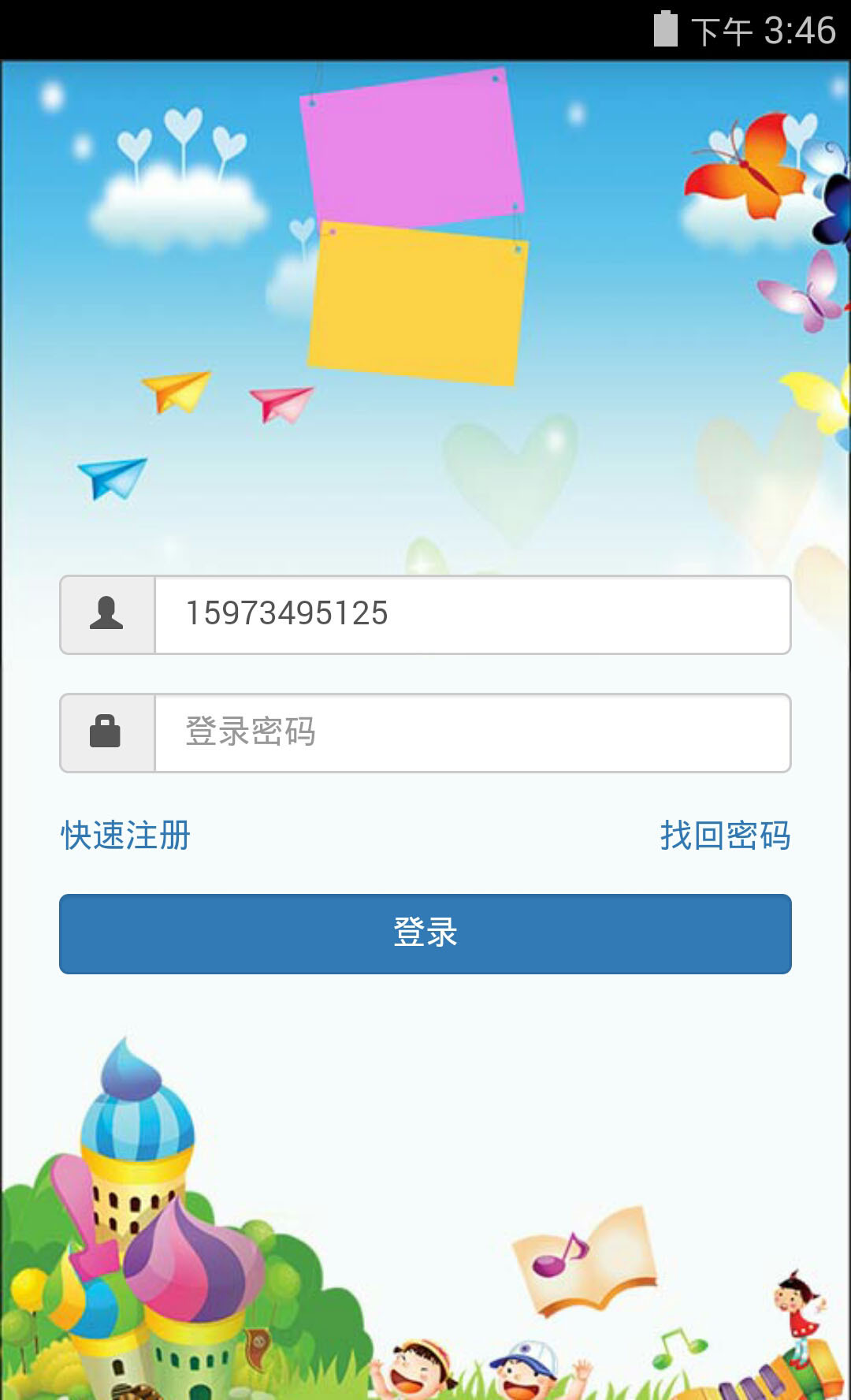Focus the 登录密码 password field
This screenshot has width=851, height=1400.
[473, 733]
